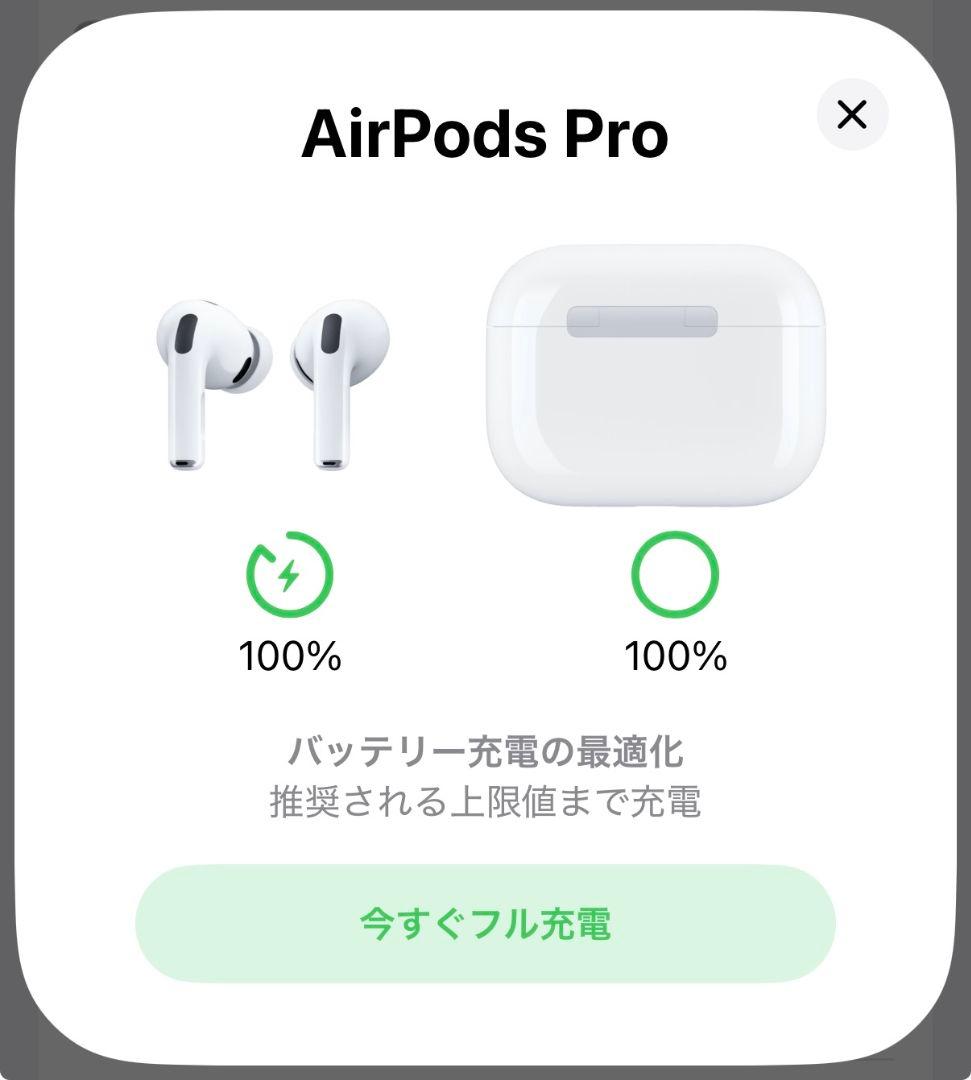This screenshot has height=1080, width=971.
Task: Open details by tapping AirPods Pro title
Action: [x=484, y=137]
